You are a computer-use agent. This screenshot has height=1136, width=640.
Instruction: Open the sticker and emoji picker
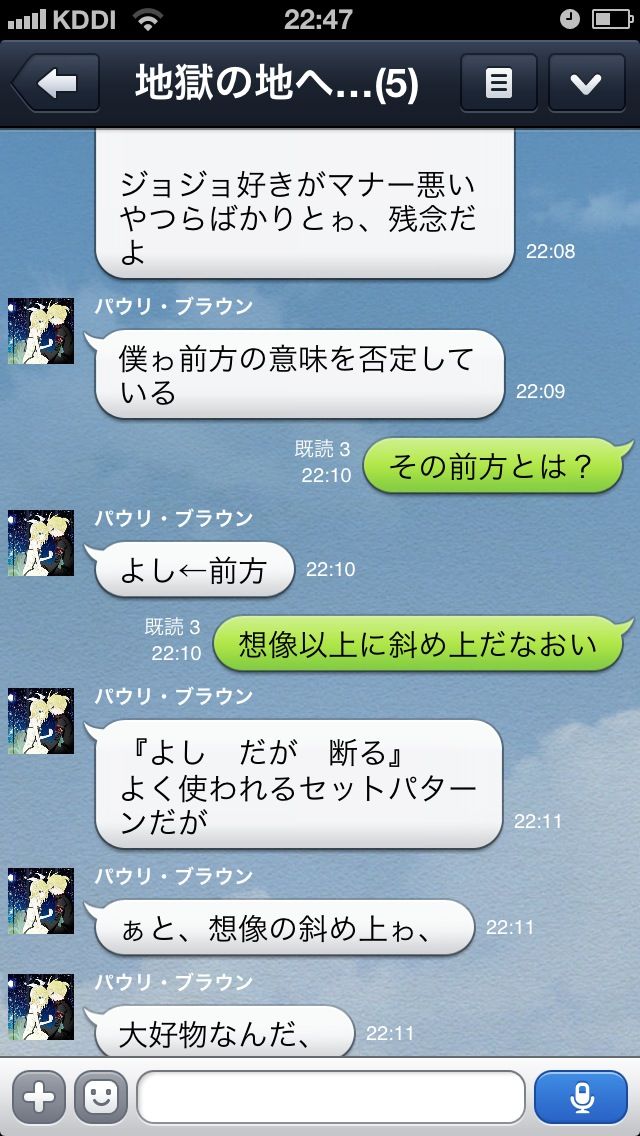pyautogui.click(x=101, y=1097)
